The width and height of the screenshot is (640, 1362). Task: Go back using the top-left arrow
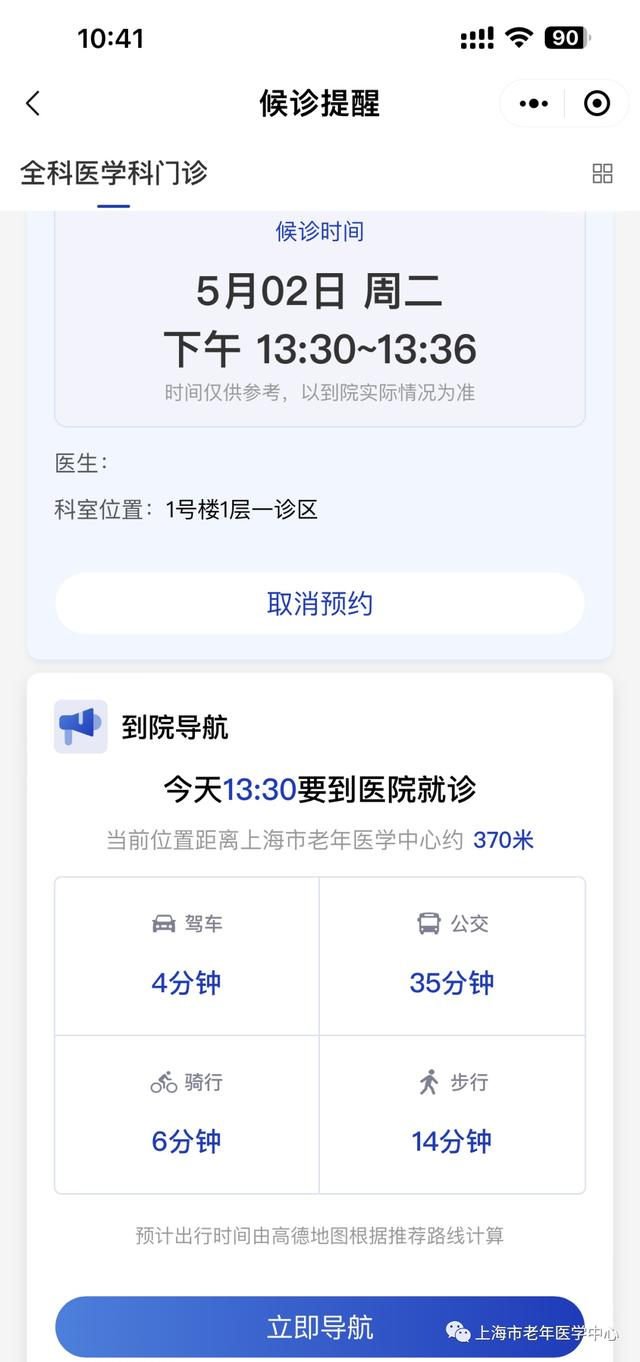[33, 103]
